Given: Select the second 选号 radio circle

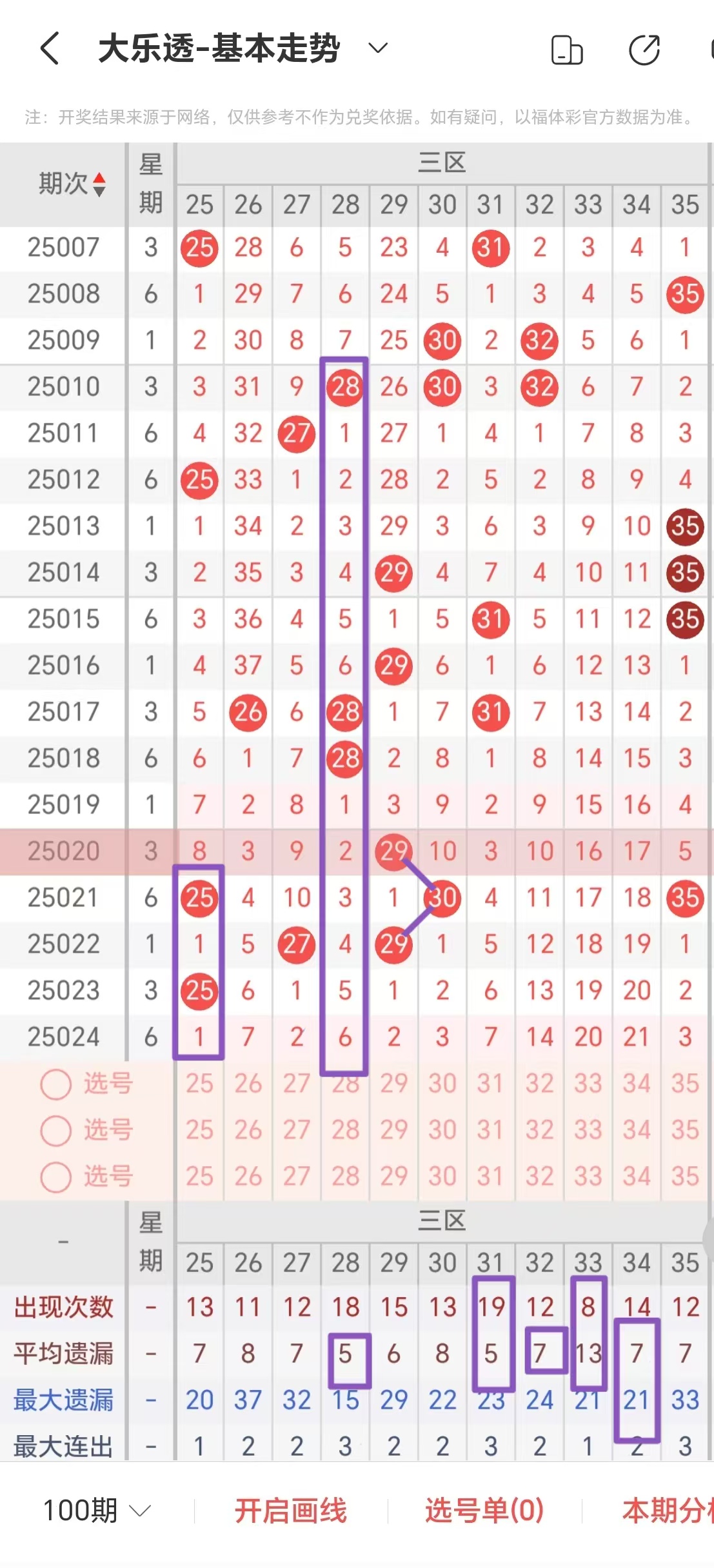Looking at the screenshot, I should (55, 1131).
